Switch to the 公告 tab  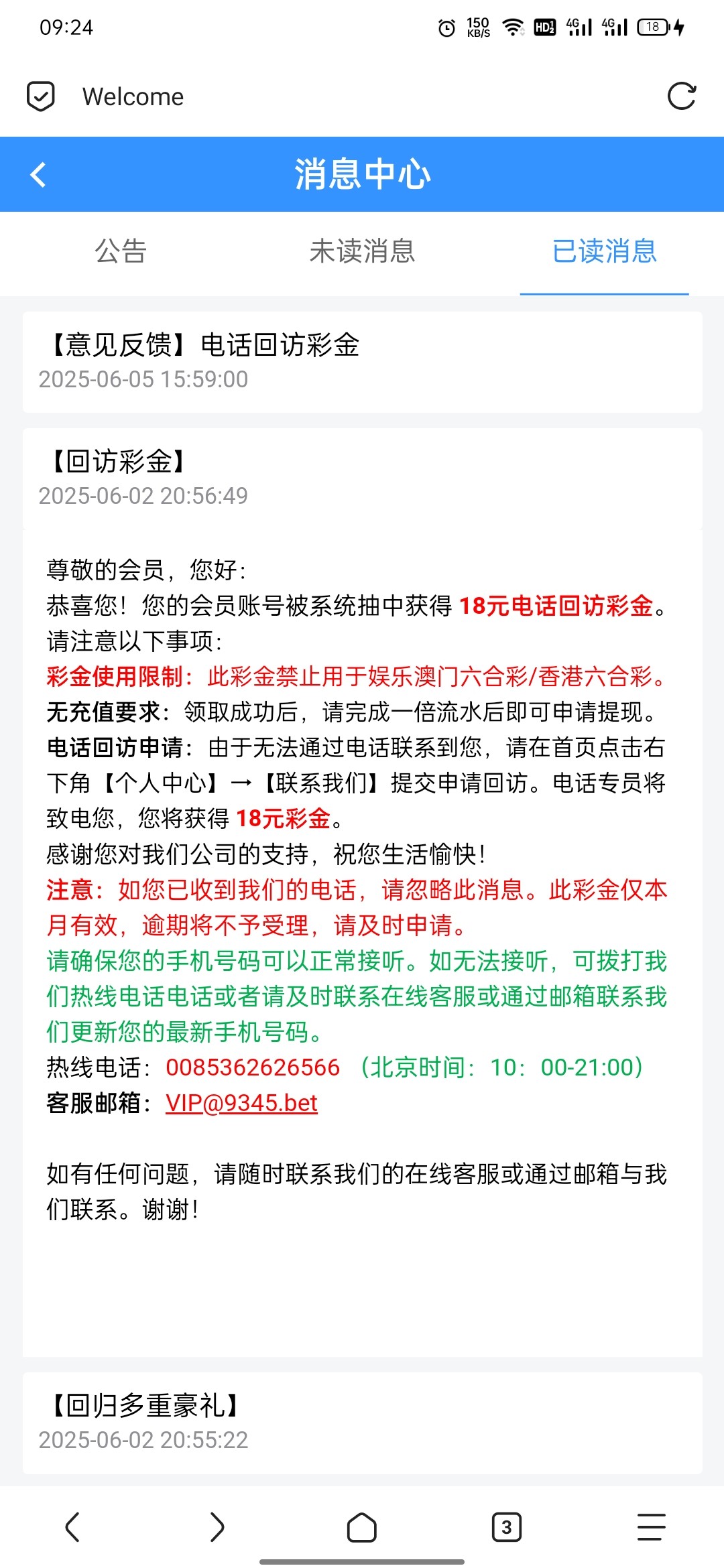point(121,252)
